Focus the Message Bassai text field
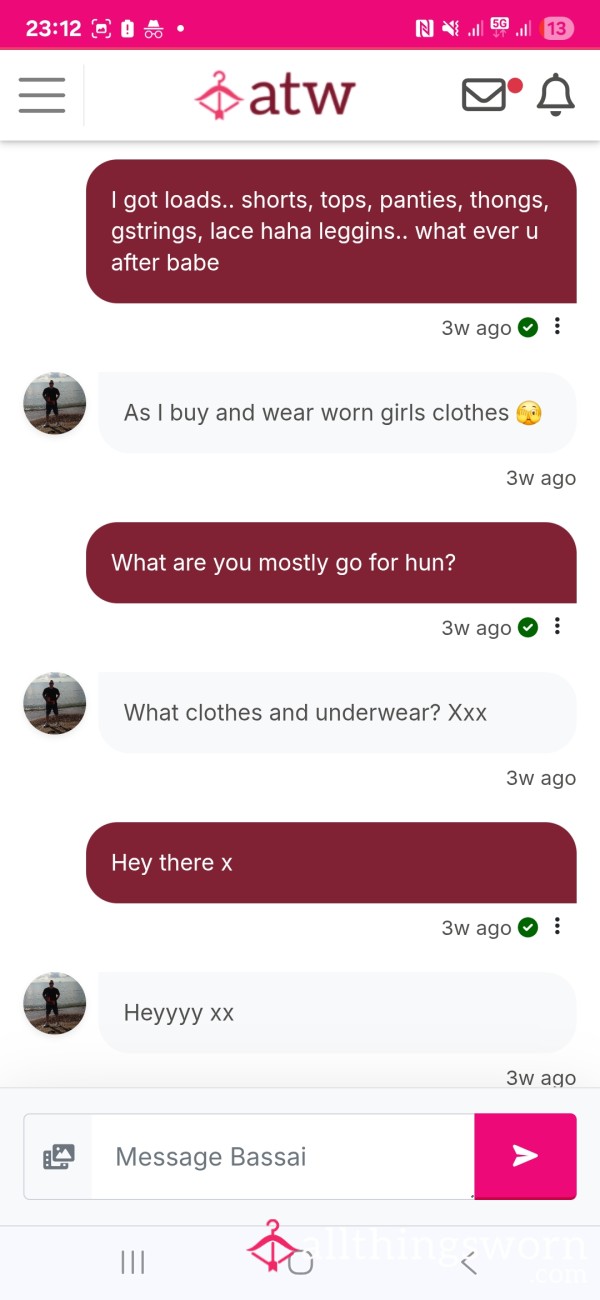Viewport: 600px width, 1300px height. [x=282, y=1157]
